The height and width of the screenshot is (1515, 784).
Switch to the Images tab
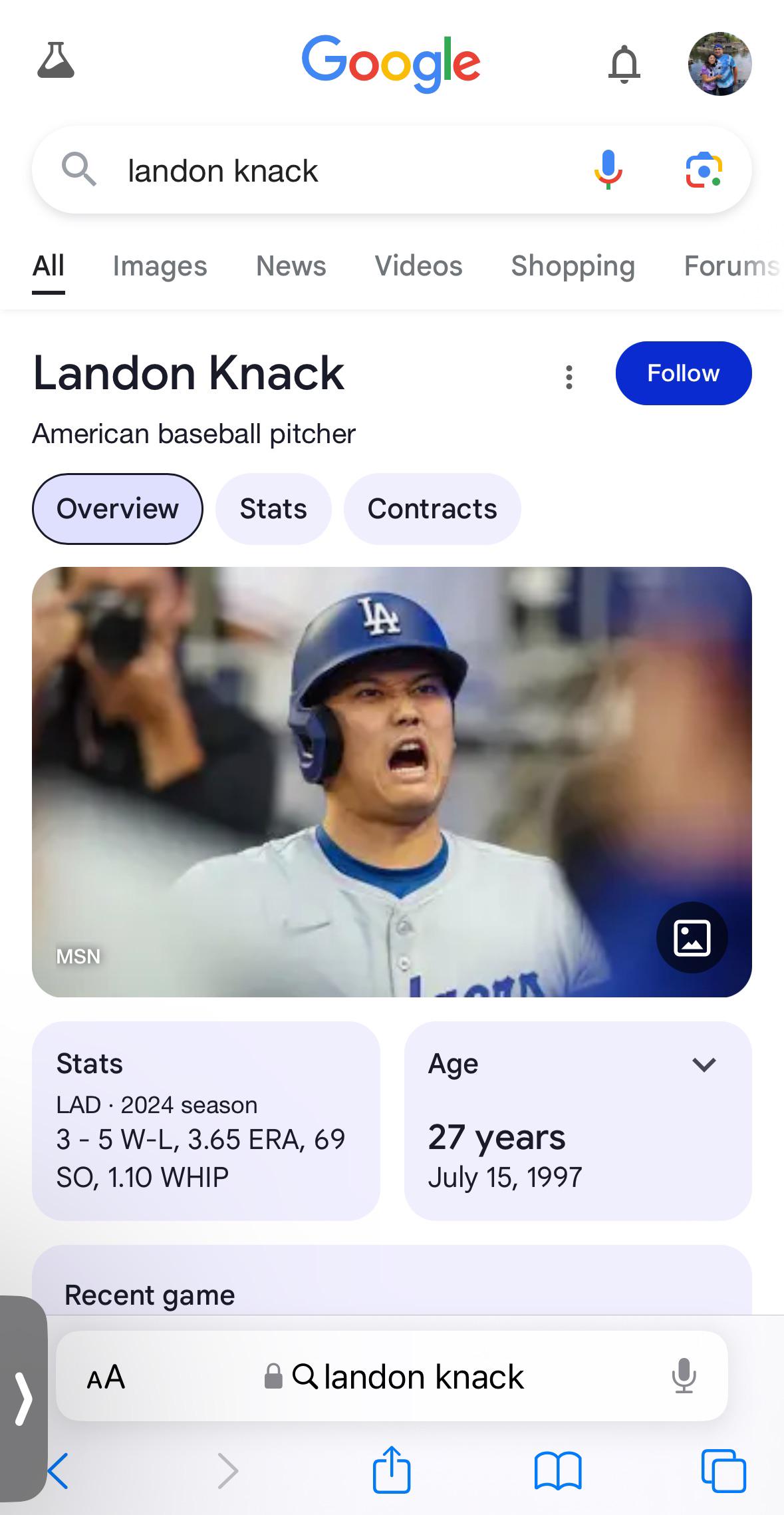160,266
